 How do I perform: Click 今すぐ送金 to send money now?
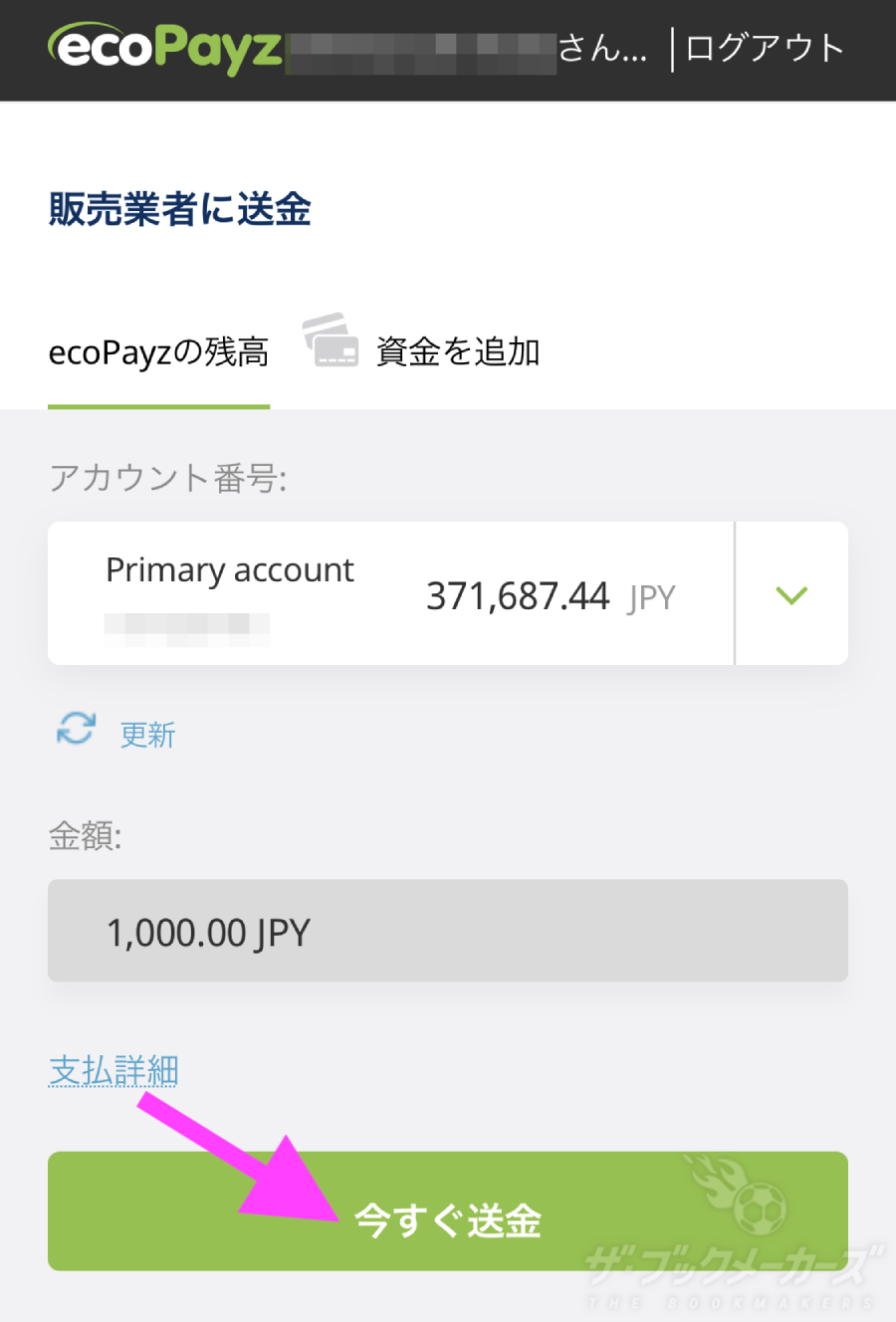[448, 1211]
